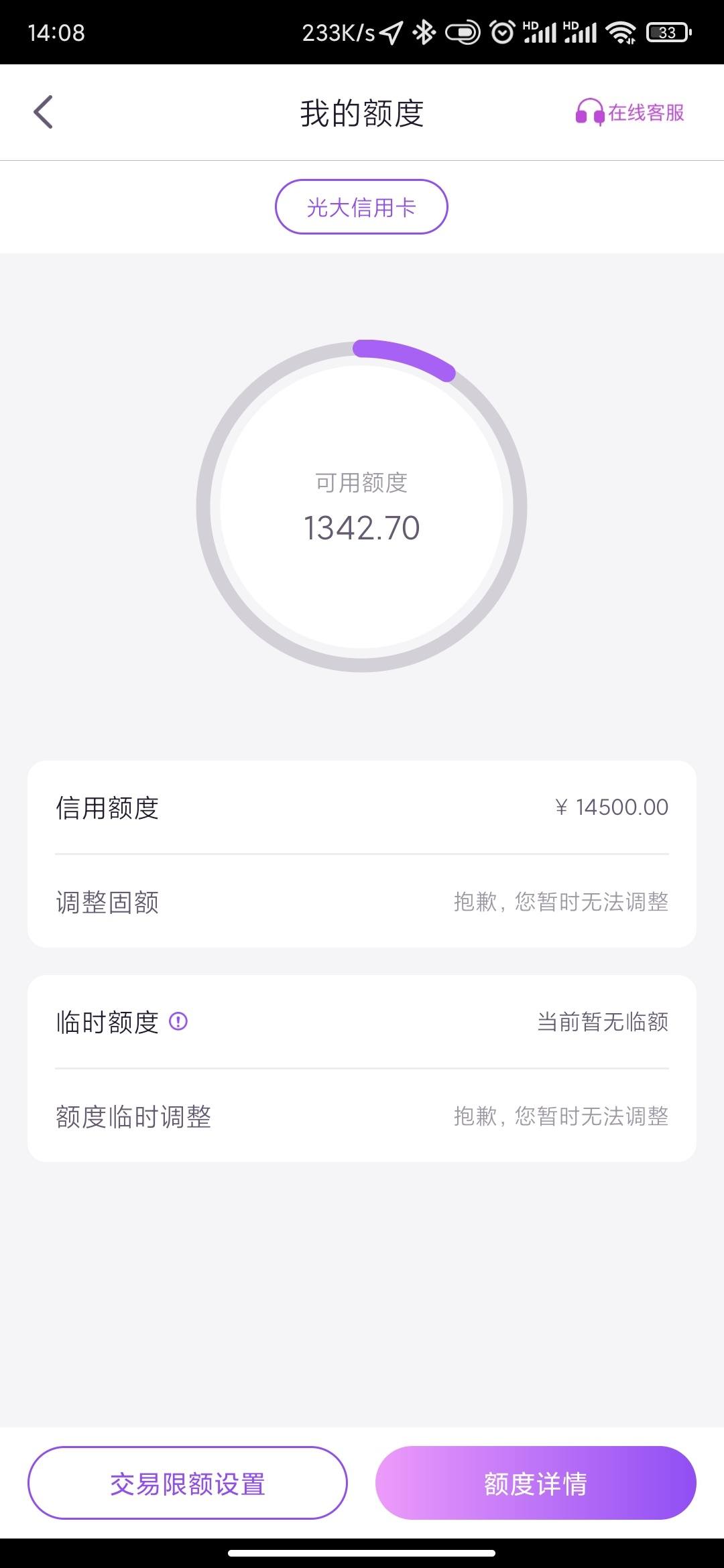Screen dimensions: 724x1568
Task: Open 交易限额设置 settings
Action: [188, 1484]
